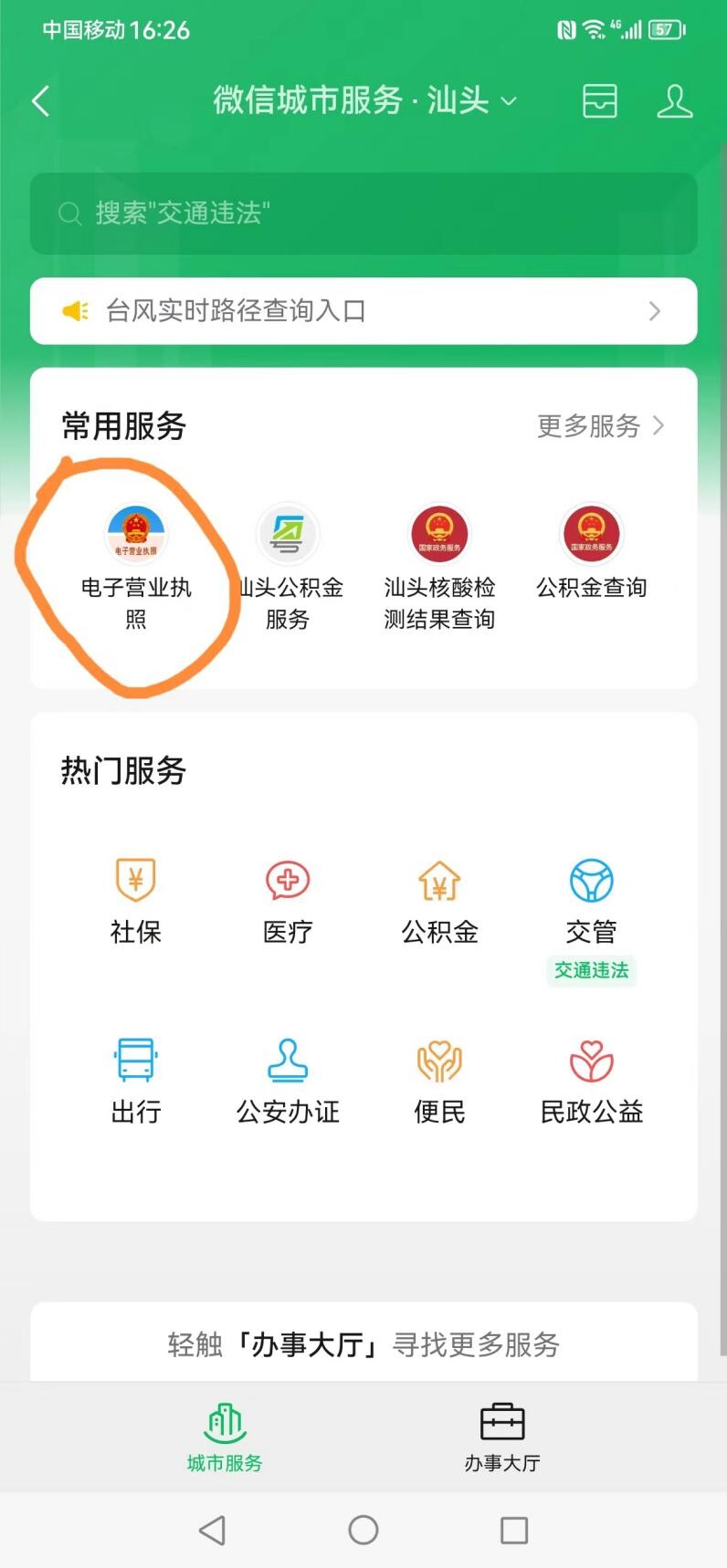Open 更多服务 link
The image size is (727, 1568).
pos(601,425)
